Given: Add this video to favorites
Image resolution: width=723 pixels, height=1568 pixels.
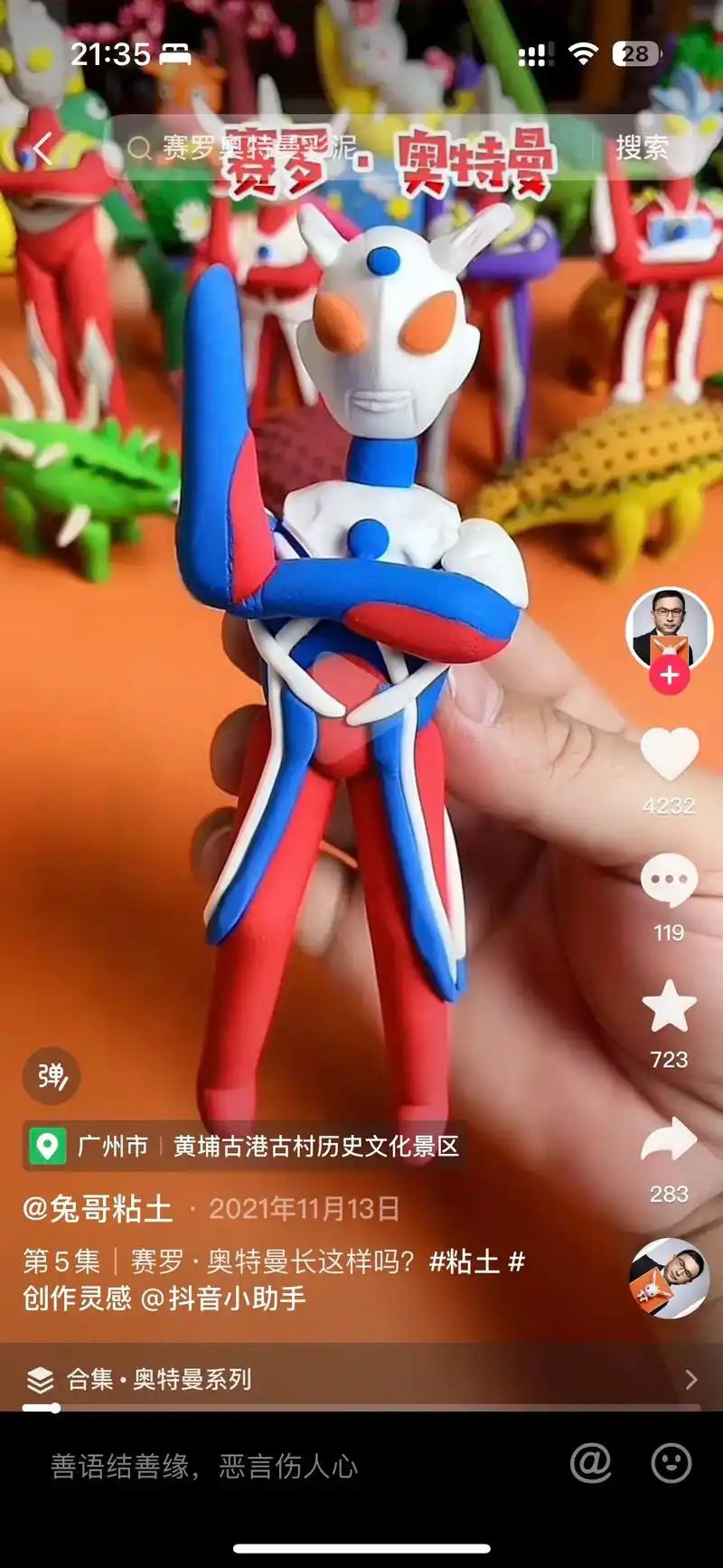Looking at the screenshot, I should point(669,1008).
